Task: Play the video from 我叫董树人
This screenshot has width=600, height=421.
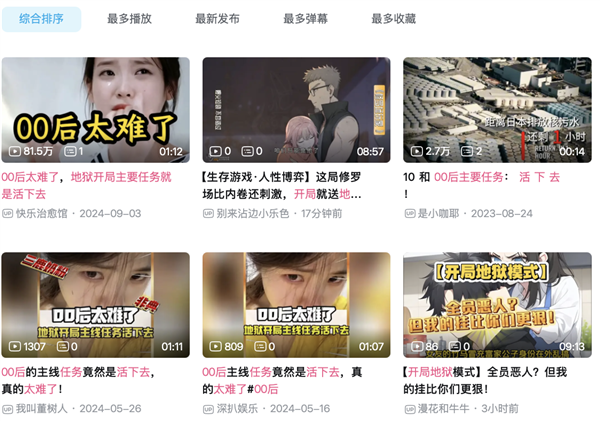Action: [96, 304]
